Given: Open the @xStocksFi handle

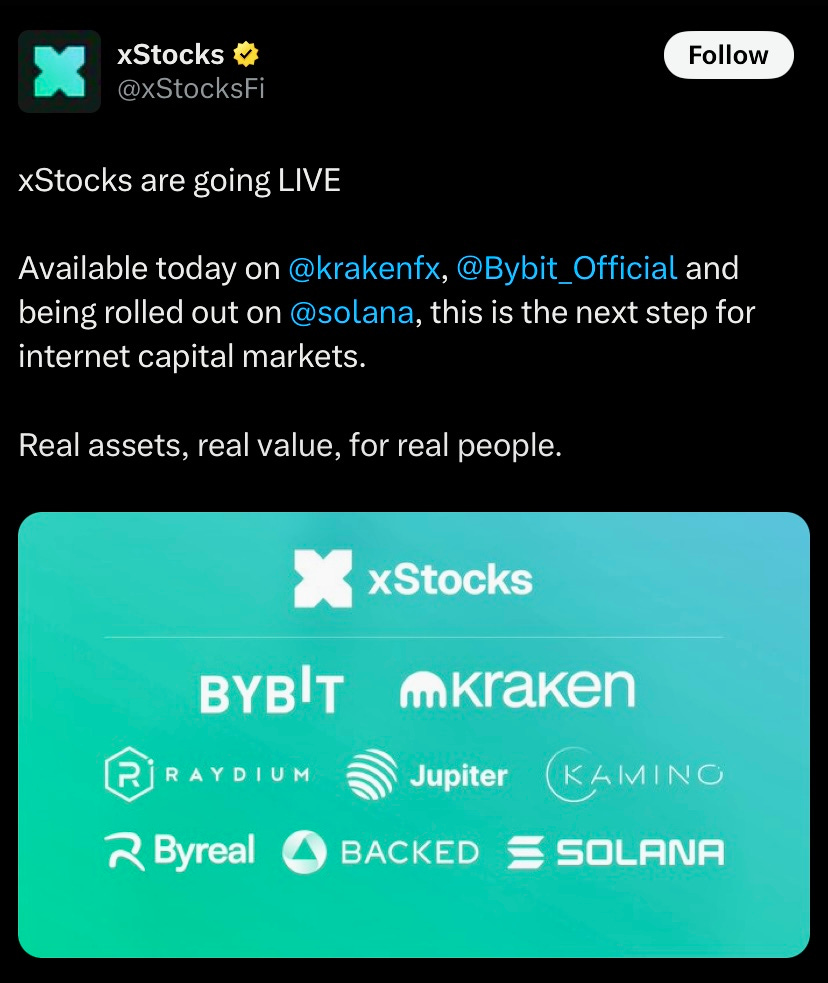Looking at the screenshot, I should coord(190,89).
